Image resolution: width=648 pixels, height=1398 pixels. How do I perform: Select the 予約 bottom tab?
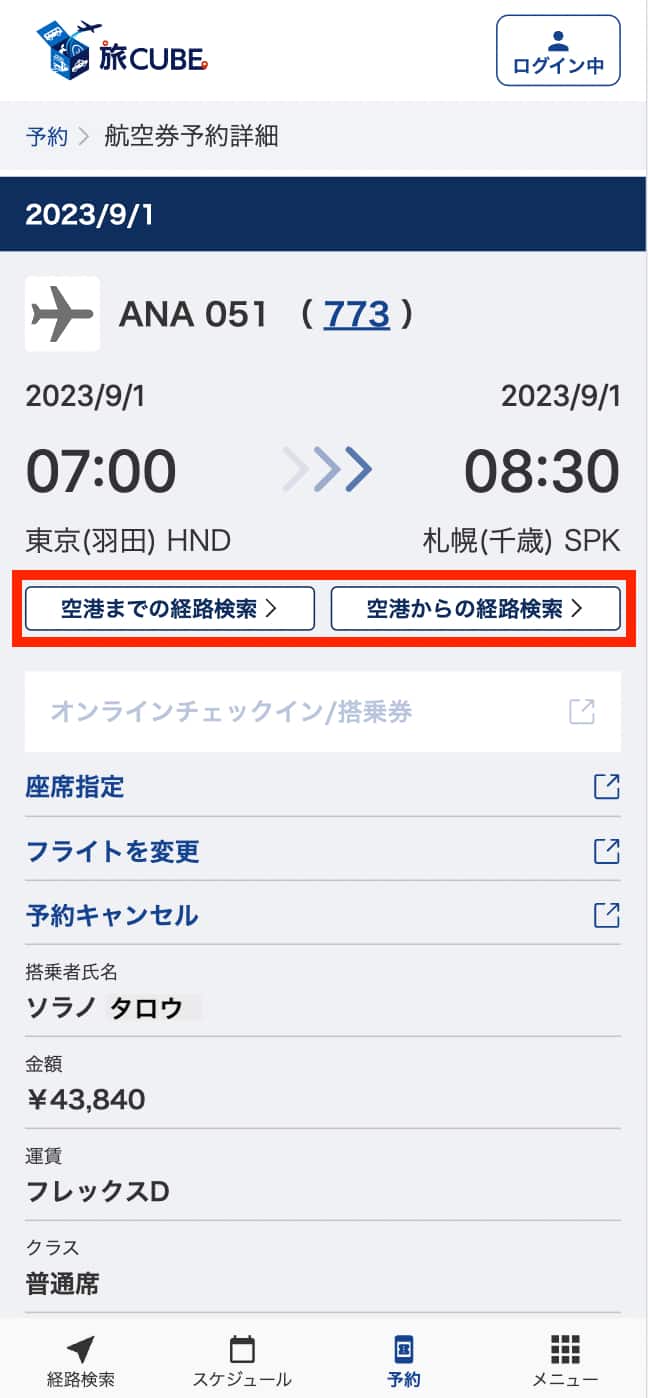point(404,1360)
